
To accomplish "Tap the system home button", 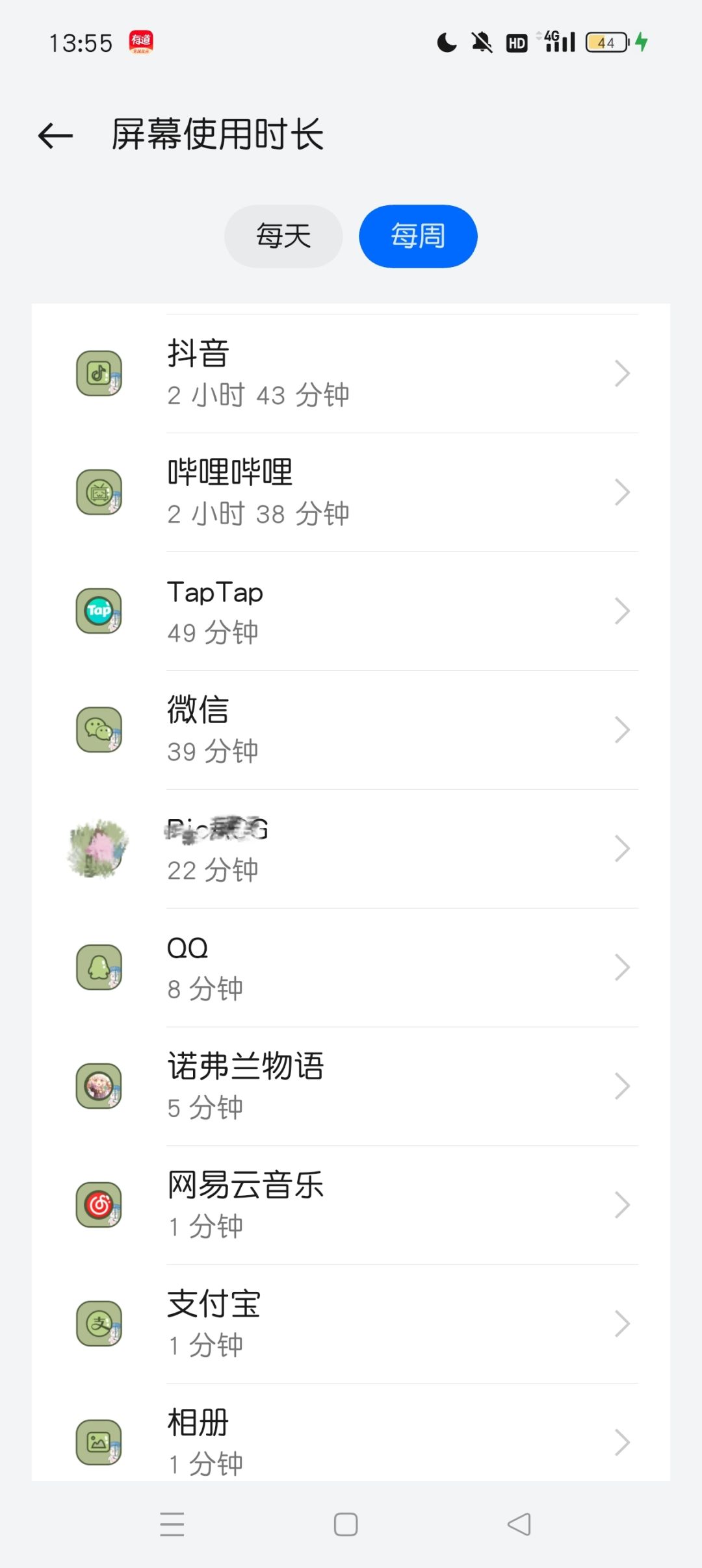I will [x=346, y=1524].
